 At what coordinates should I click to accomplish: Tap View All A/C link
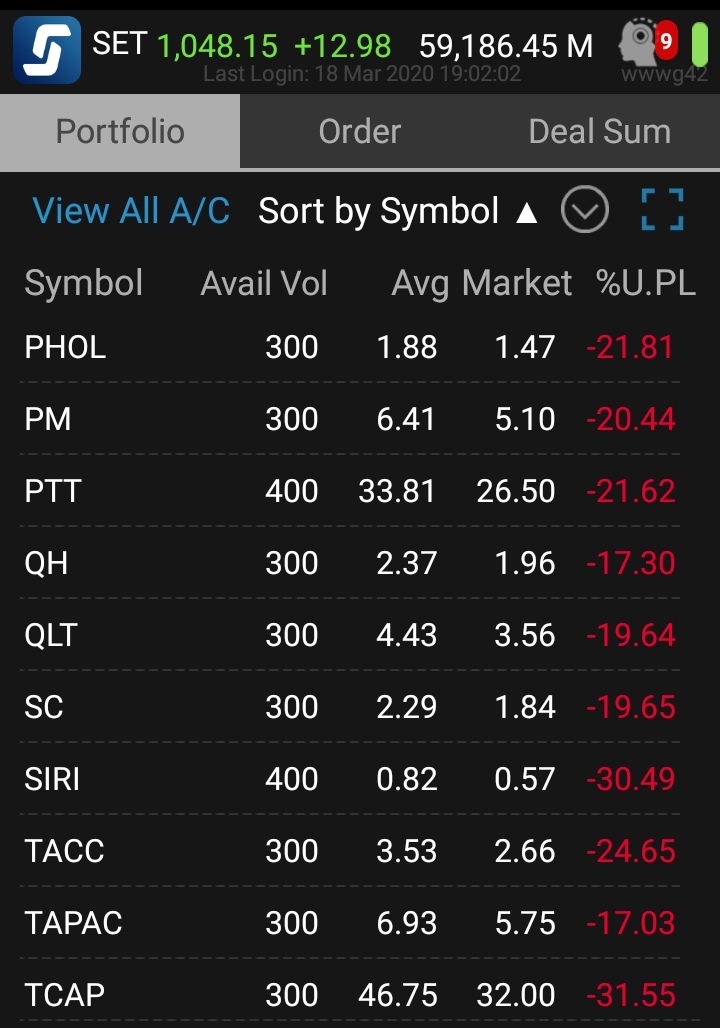(131, 211)
